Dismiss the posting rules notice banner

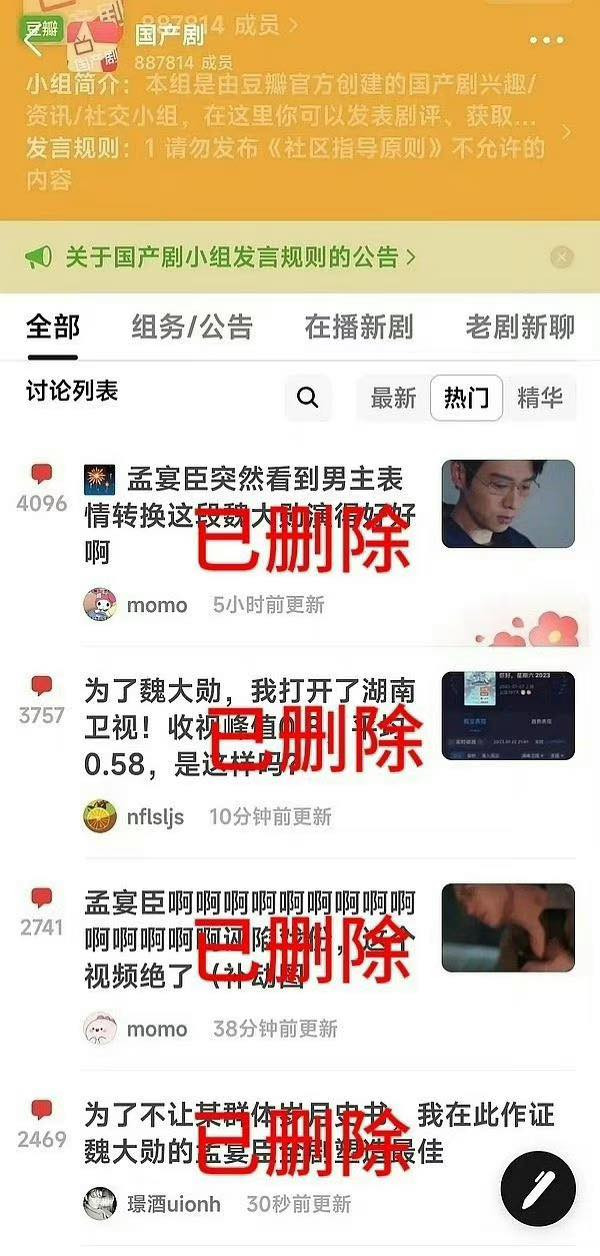[x=562, y=257]
